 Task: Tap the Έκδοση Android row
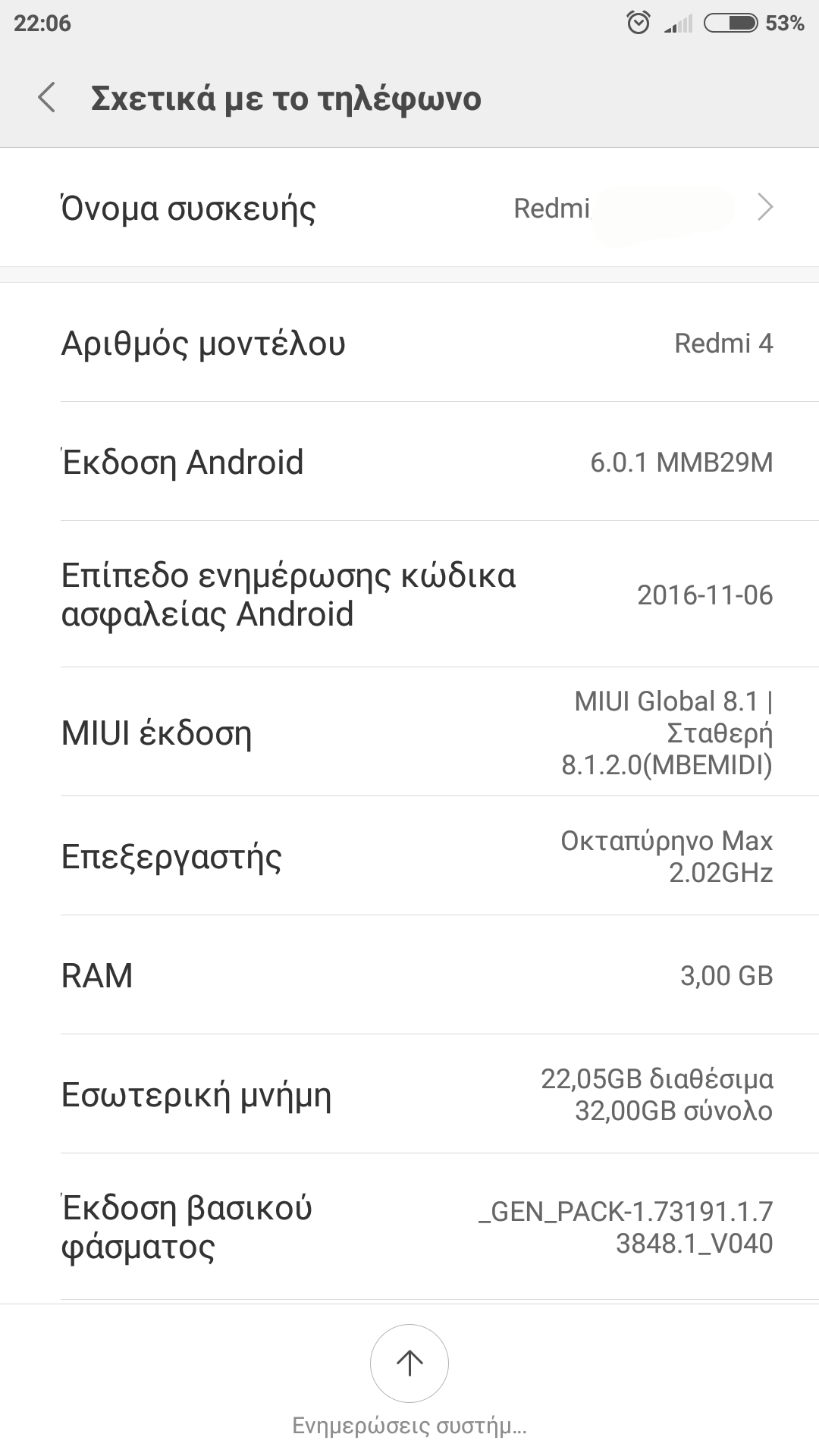pos(409,462)
